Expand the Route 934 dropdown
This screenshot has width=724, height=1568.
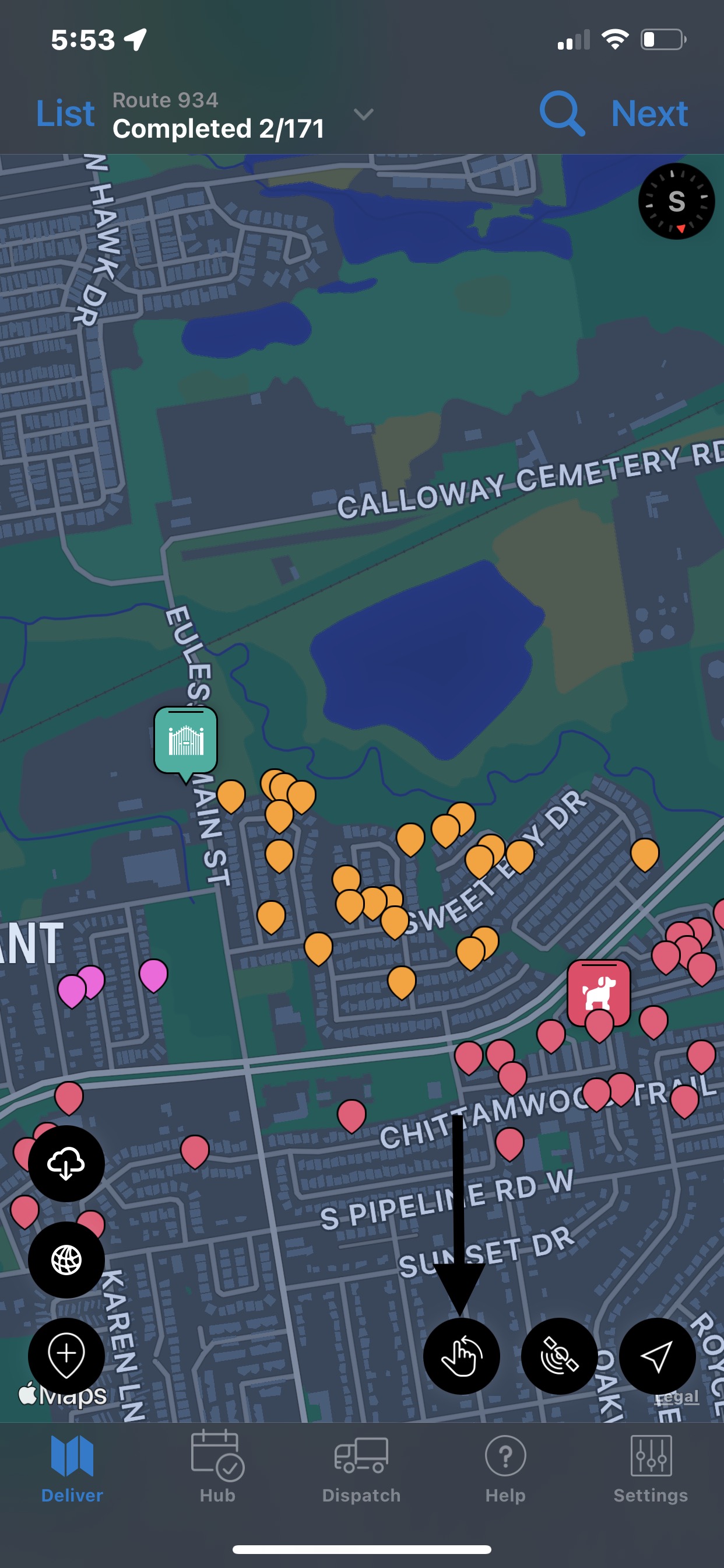coord(363,114)
